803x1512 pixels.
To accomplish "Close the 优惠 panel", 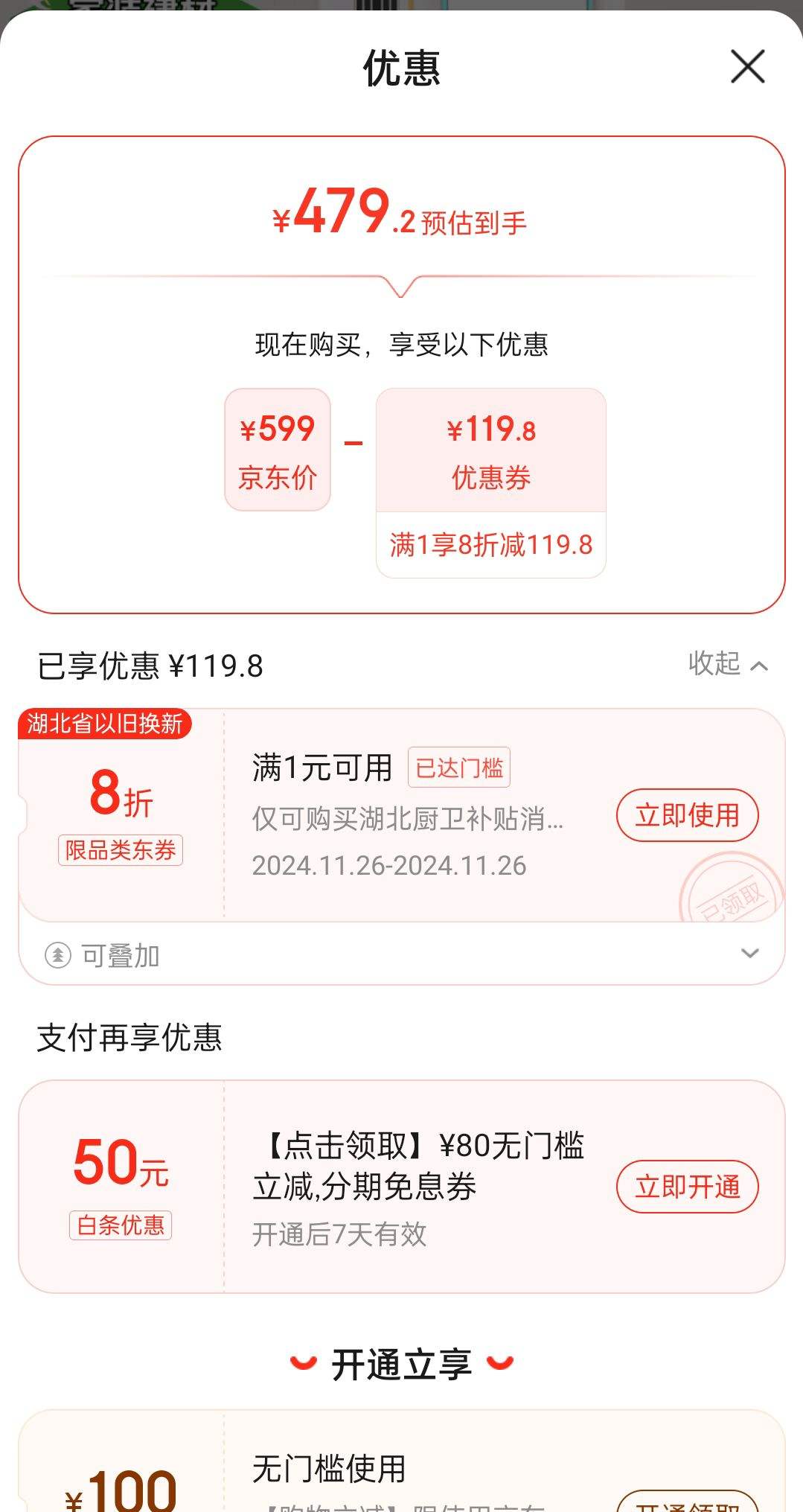I will [x=747, y=67].
